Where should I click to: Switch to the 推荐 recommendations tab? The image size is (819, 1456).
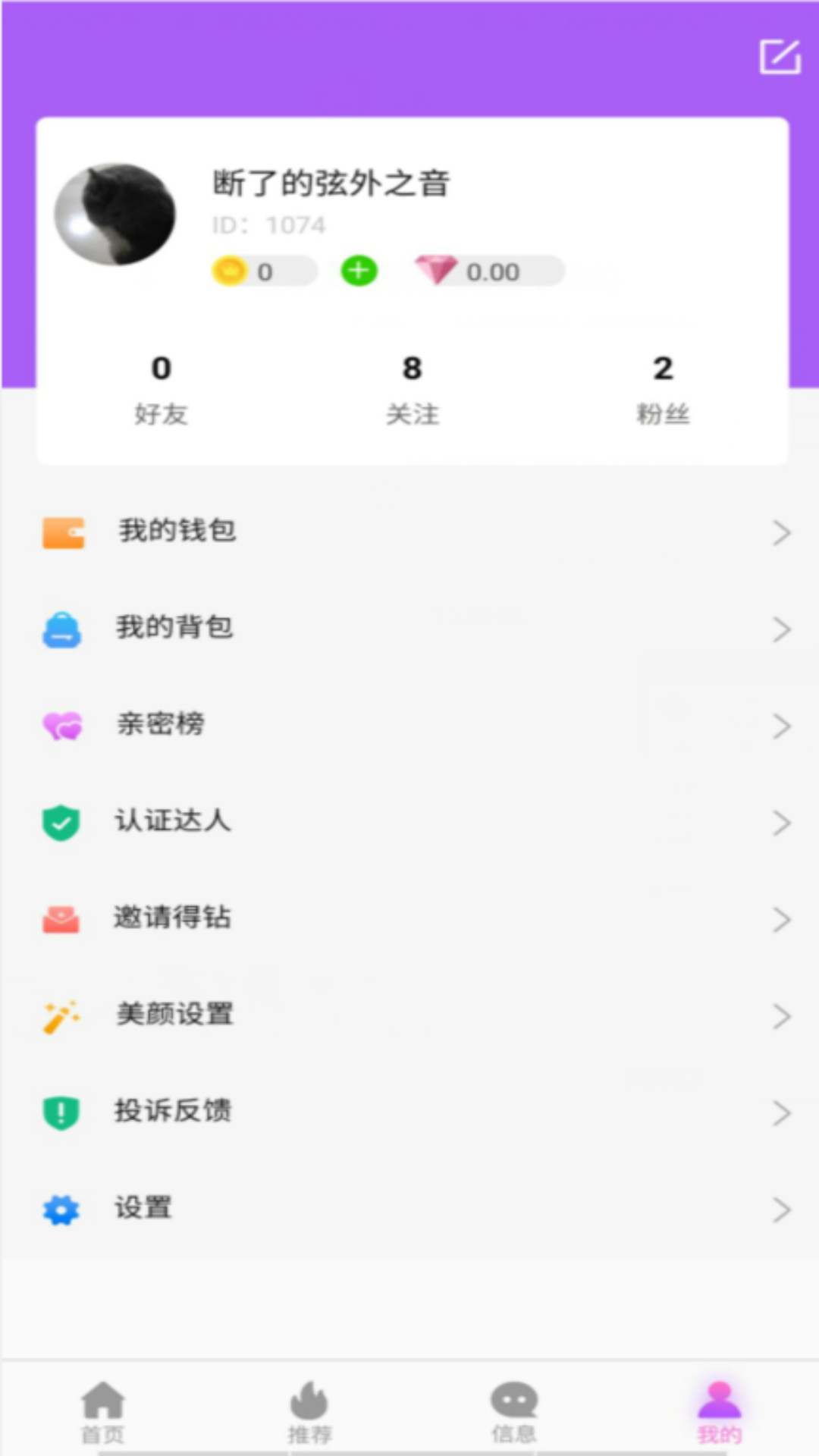click(309, 1410)
